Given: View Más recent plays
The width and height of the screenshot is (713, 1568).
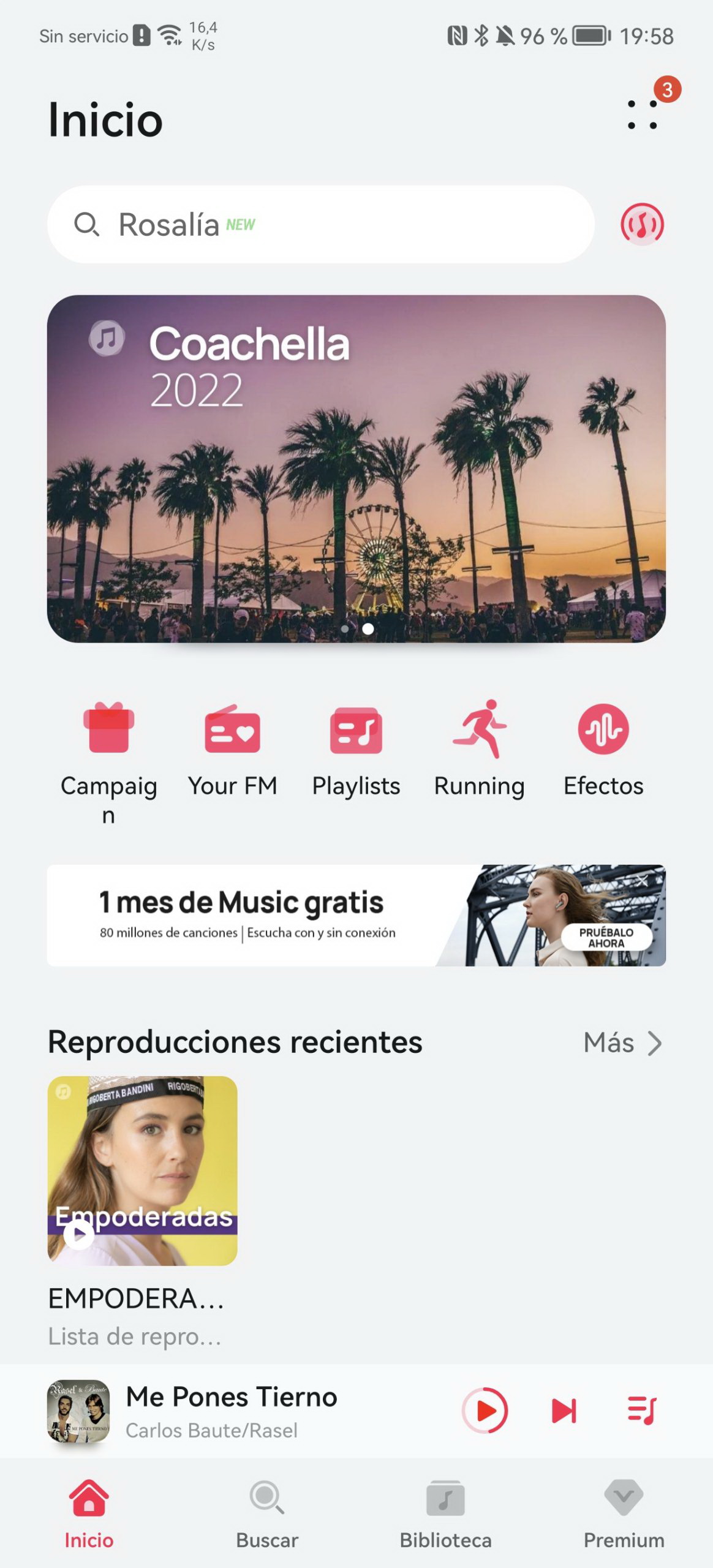Looking at the screenshot, I should [x=622, y=1042].
